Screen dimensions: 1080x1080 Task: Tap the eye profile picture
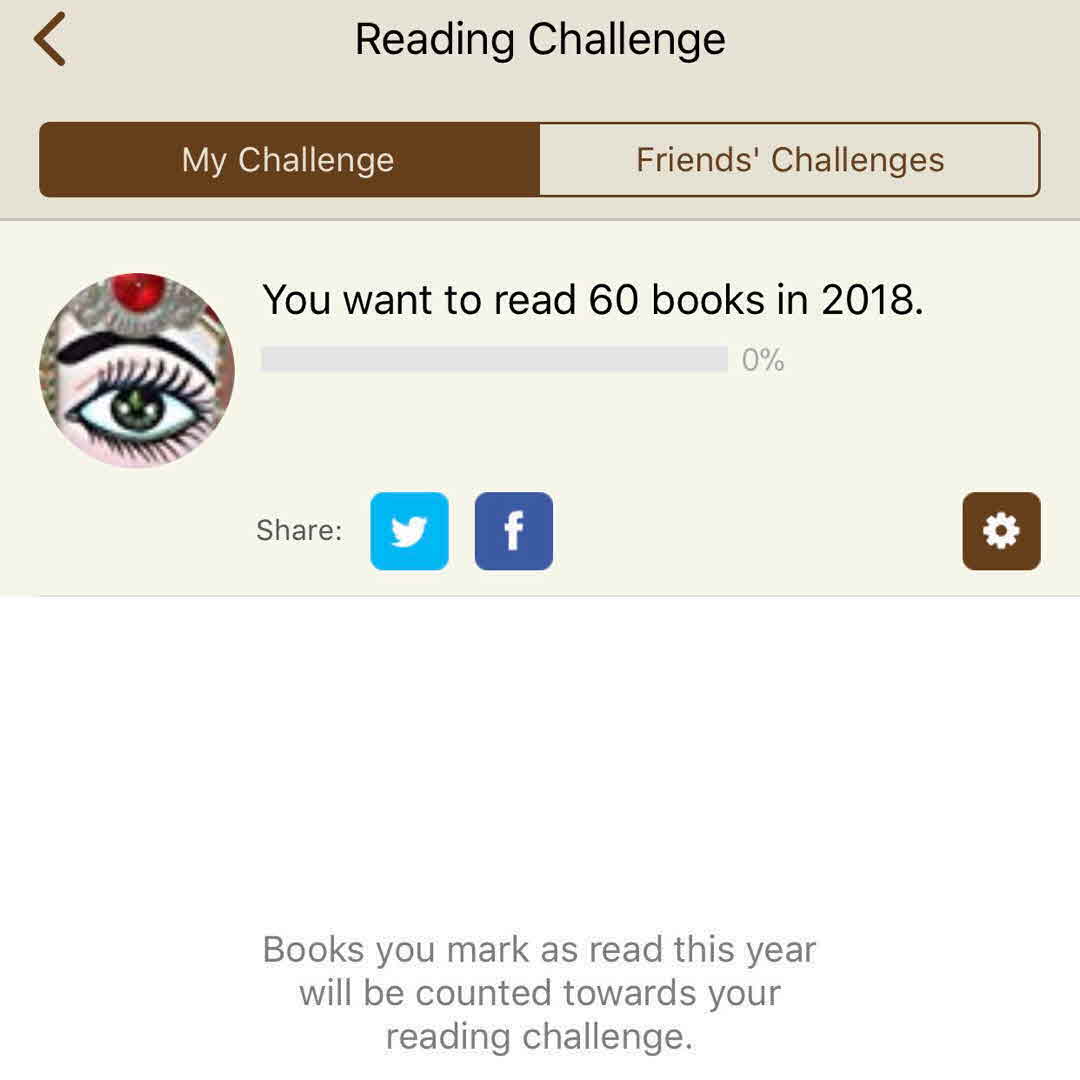pyautogui.click(x=137, y=370)
